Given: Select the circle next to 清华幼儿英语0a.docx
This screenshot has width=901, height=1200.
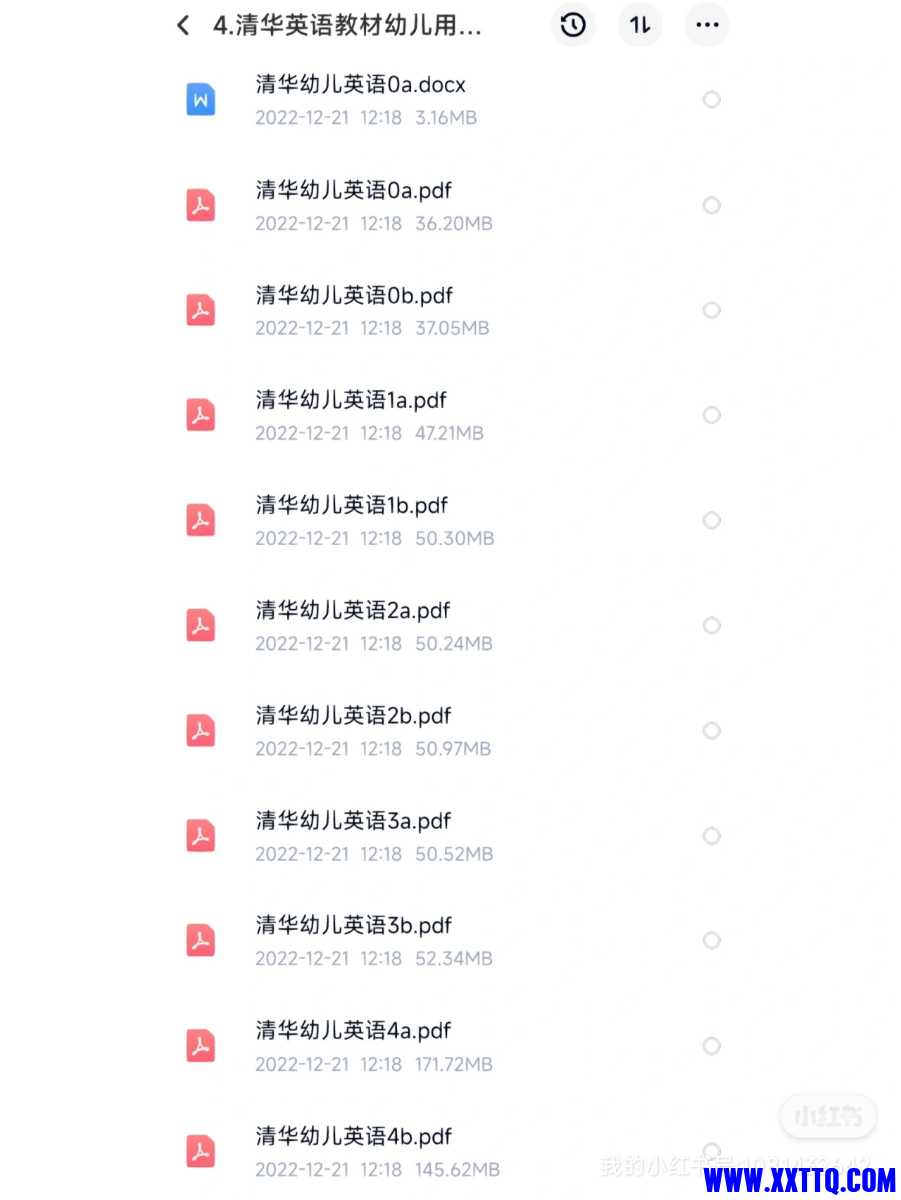Looking at the screenshot, I should pos(712,100).
